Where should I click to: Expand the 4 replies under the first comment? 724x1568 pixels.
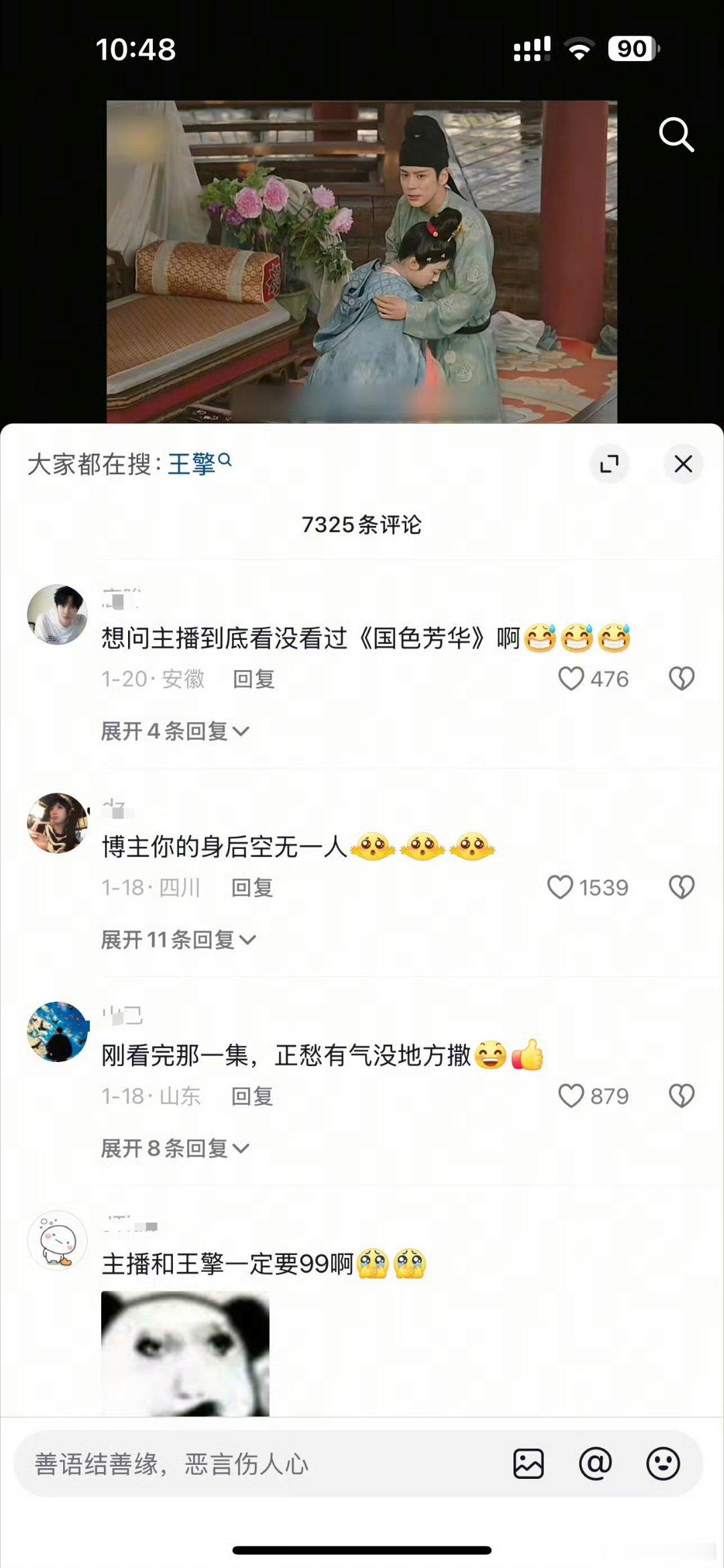[x=173, y=732]
